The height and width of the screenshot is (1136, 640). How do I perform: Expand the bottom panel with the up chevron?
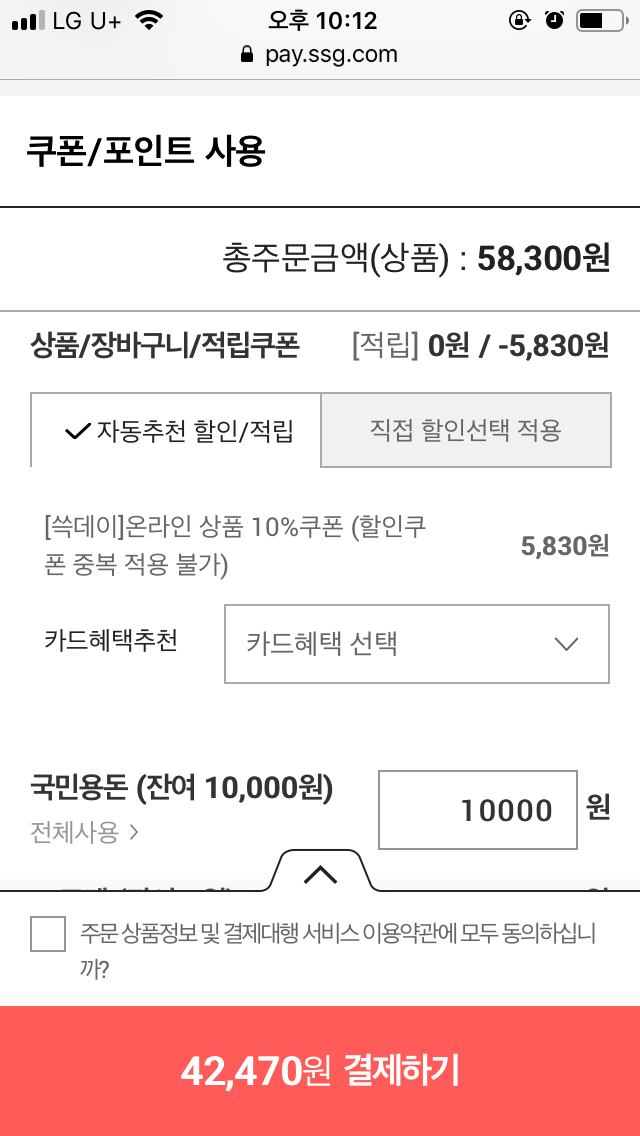[x=320, y=874]
